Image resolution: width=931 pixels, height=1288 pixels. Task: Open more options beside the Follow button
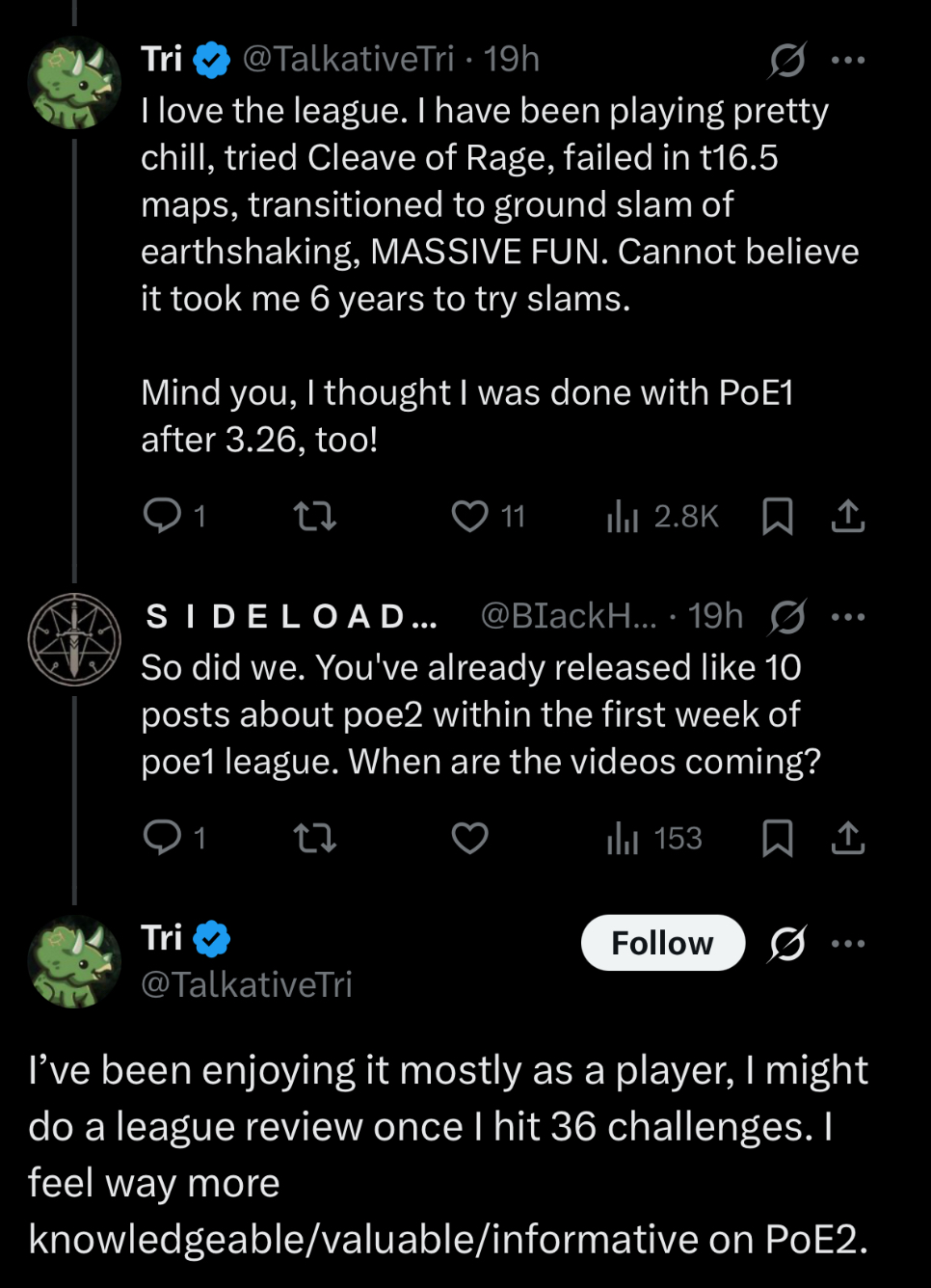coord(847,944)
